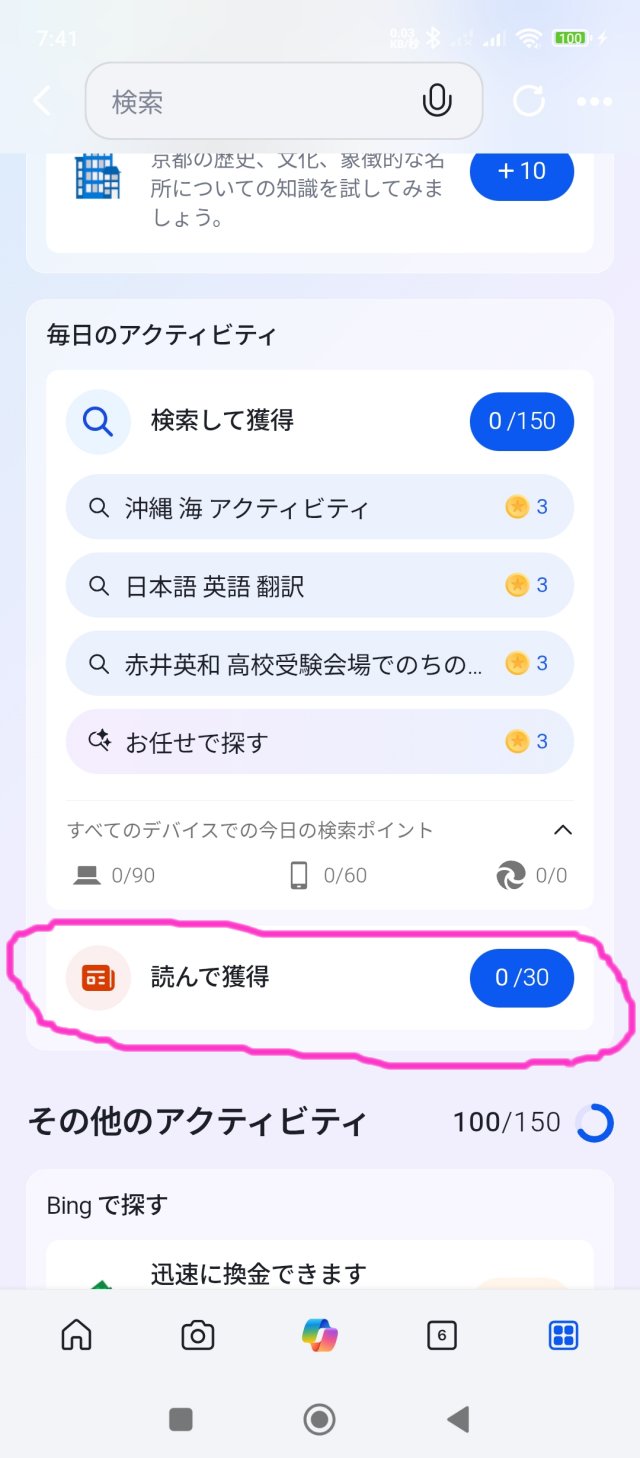Choose the 赤井英和 高校受験会場 search chip
Image resolution: width=640 pixels, height=1458 pixels.
320,664
